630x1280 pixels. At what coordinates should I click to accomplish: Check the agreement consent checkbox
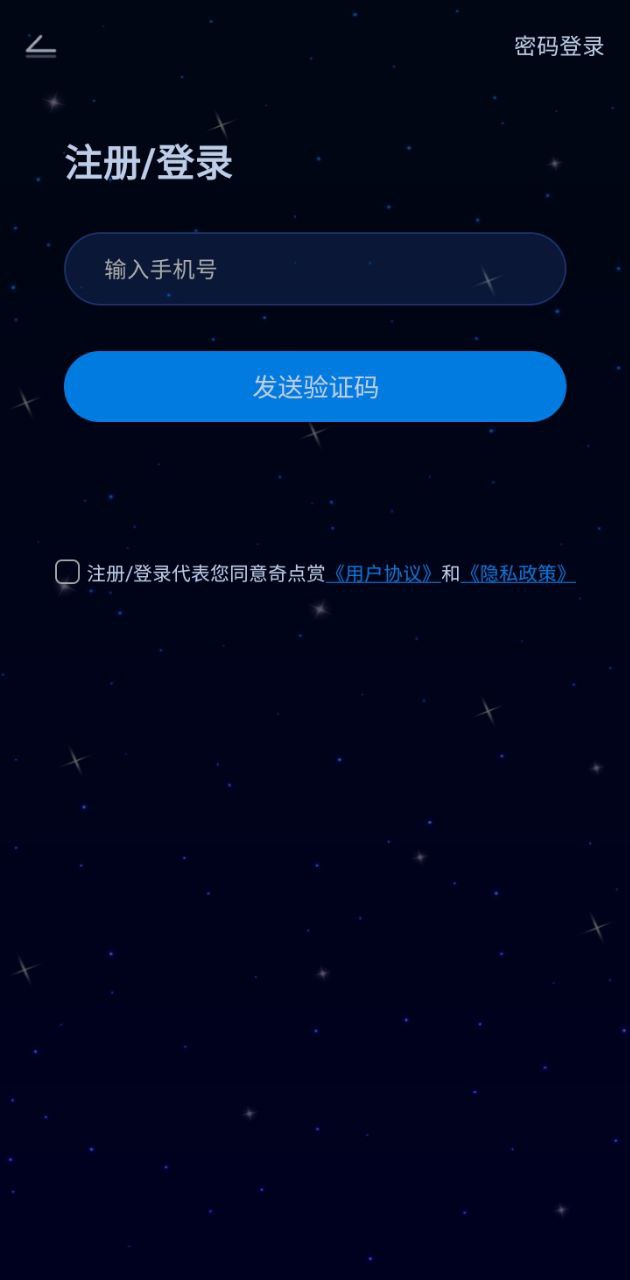click(x=67, y=572)
